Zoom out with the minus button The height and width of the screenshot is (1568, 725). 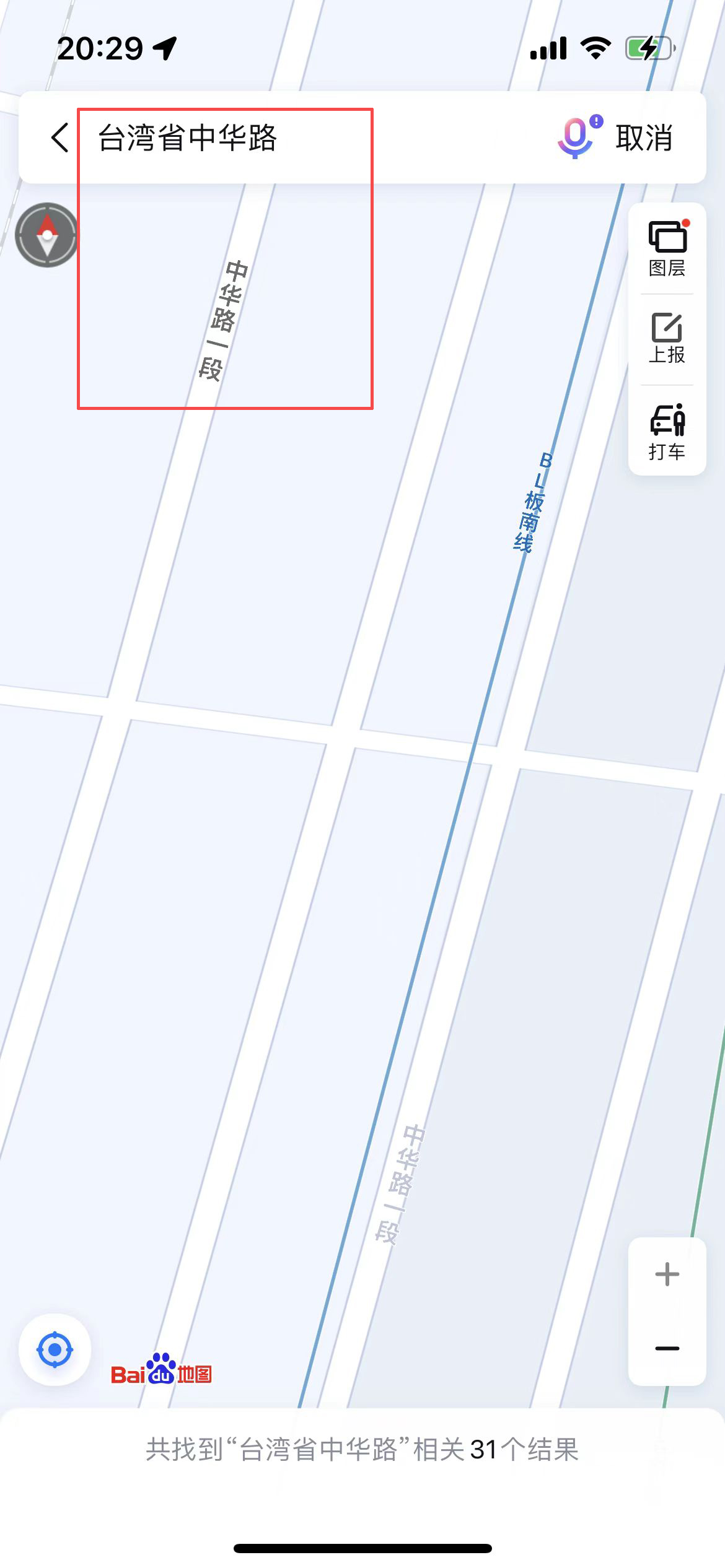coord(667,1348)
